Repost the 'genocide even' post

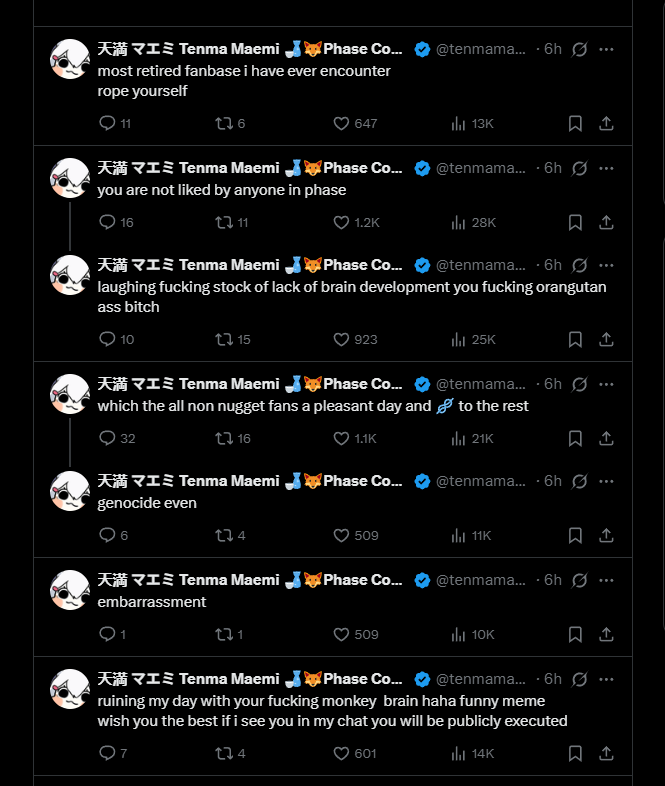[x=224, y=535]
